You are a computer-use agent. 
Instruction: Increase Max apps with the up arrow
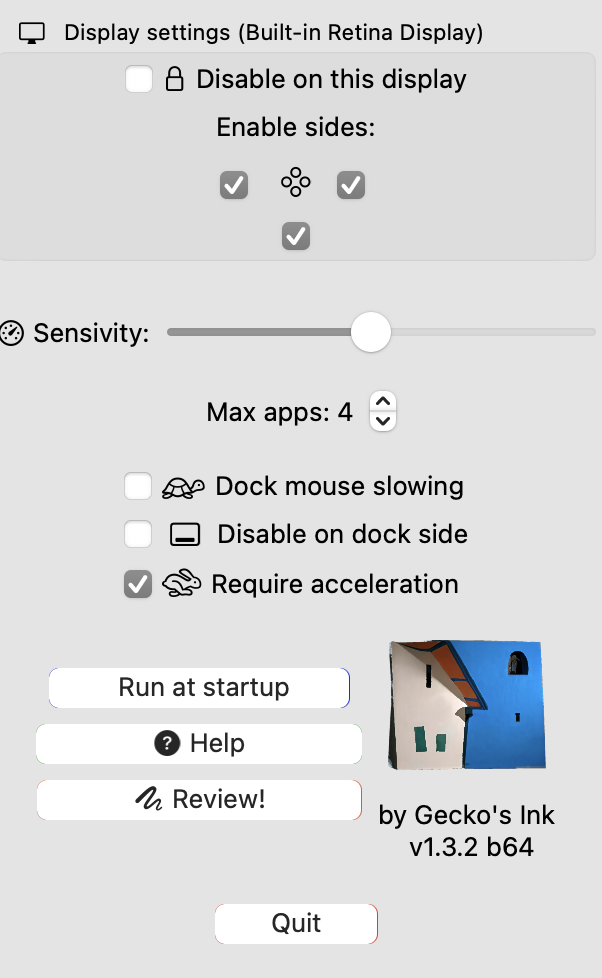tap(383, 402)
